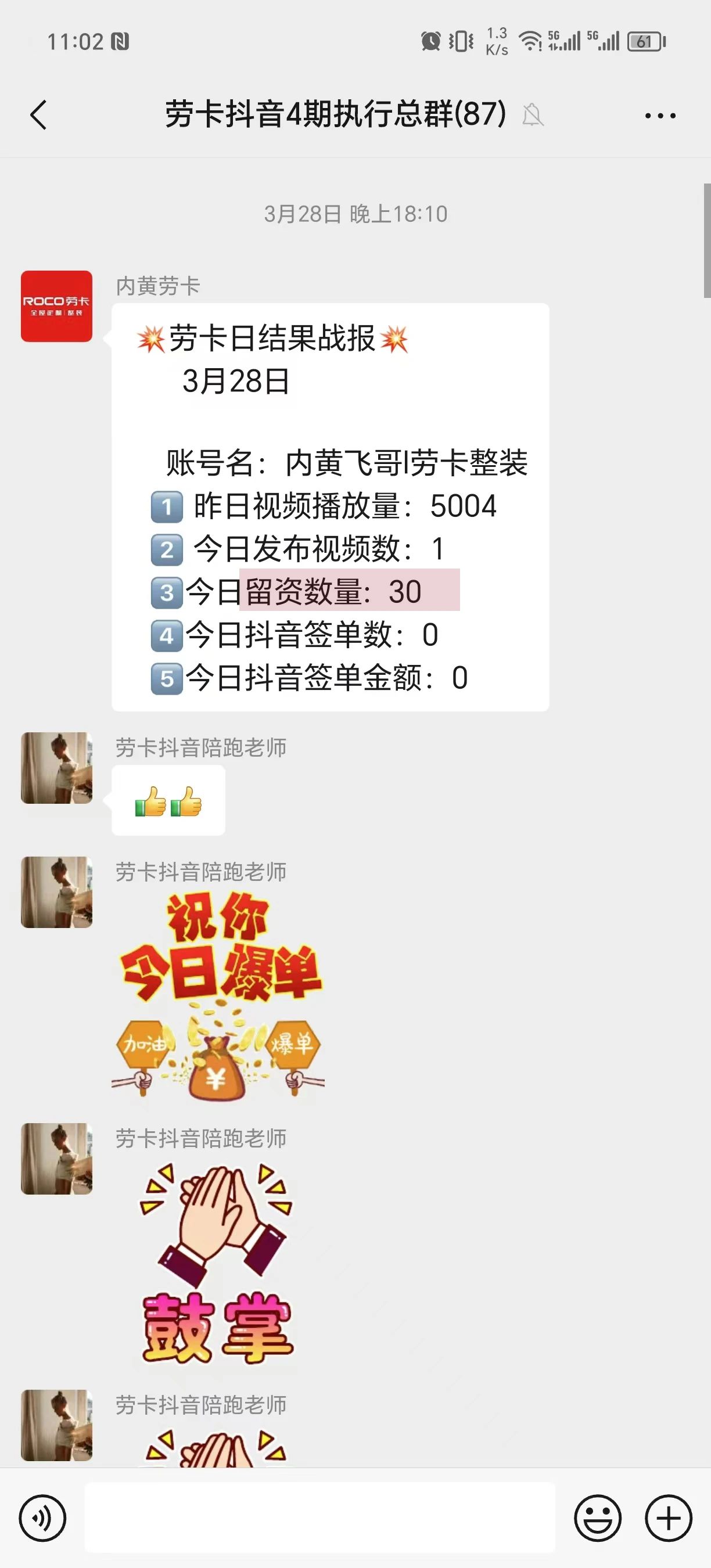711x1568 pixels.
Task: Open the emoji picker
Action: click(x=597, y=1518)
